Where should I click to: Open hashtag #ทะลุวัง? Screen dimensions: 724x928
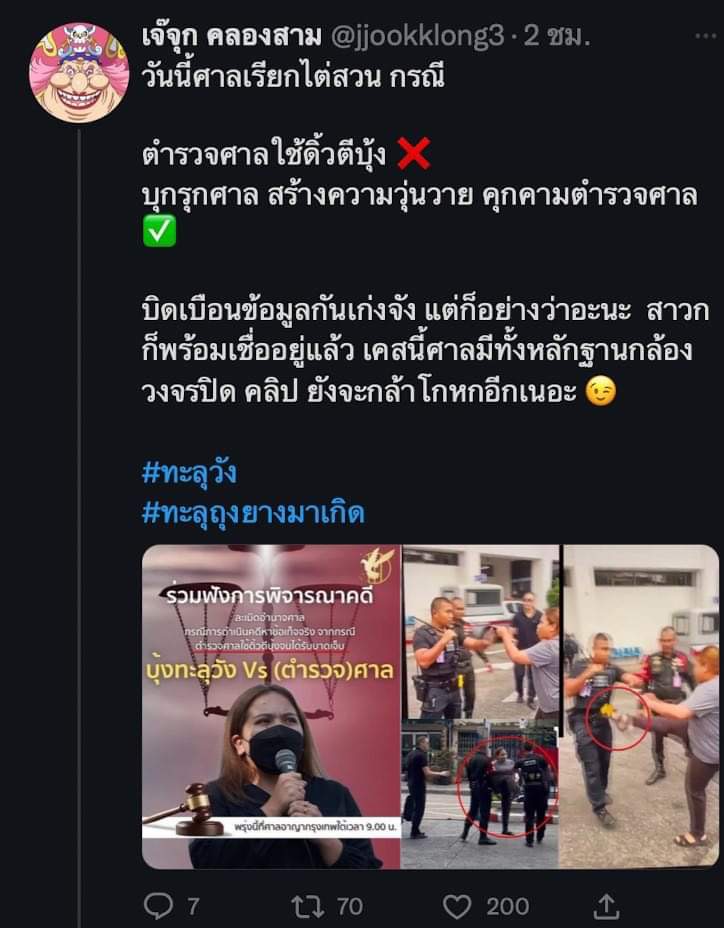(189, 472)
